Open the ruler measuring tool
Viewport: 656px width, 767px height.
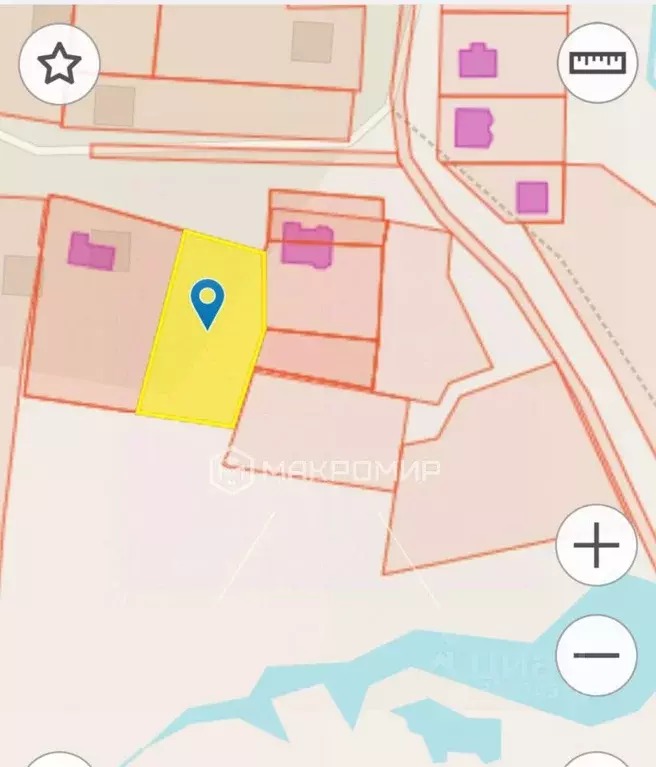pyautogui.click(x=597, y=62)
